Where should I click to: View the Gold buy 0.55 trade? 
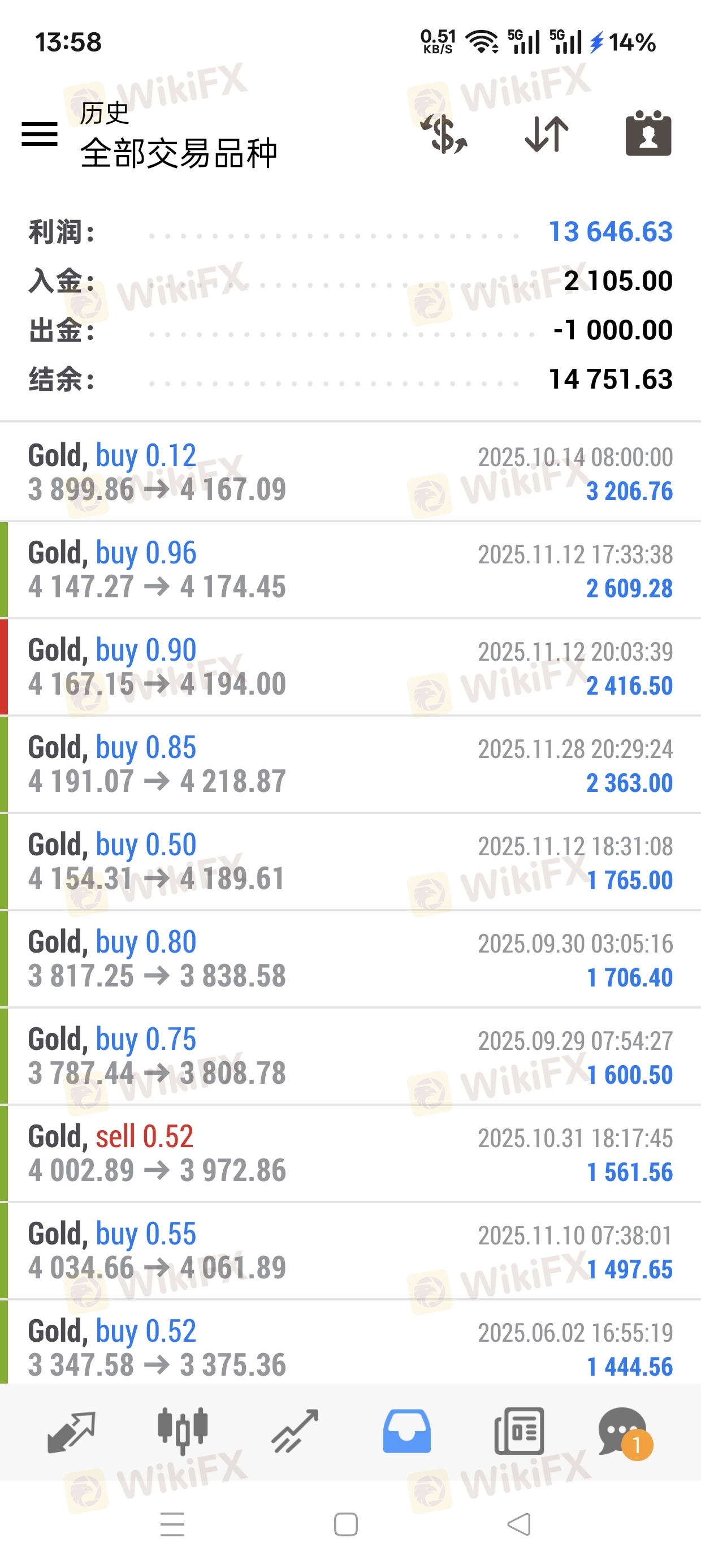[x=350, y=1251]
